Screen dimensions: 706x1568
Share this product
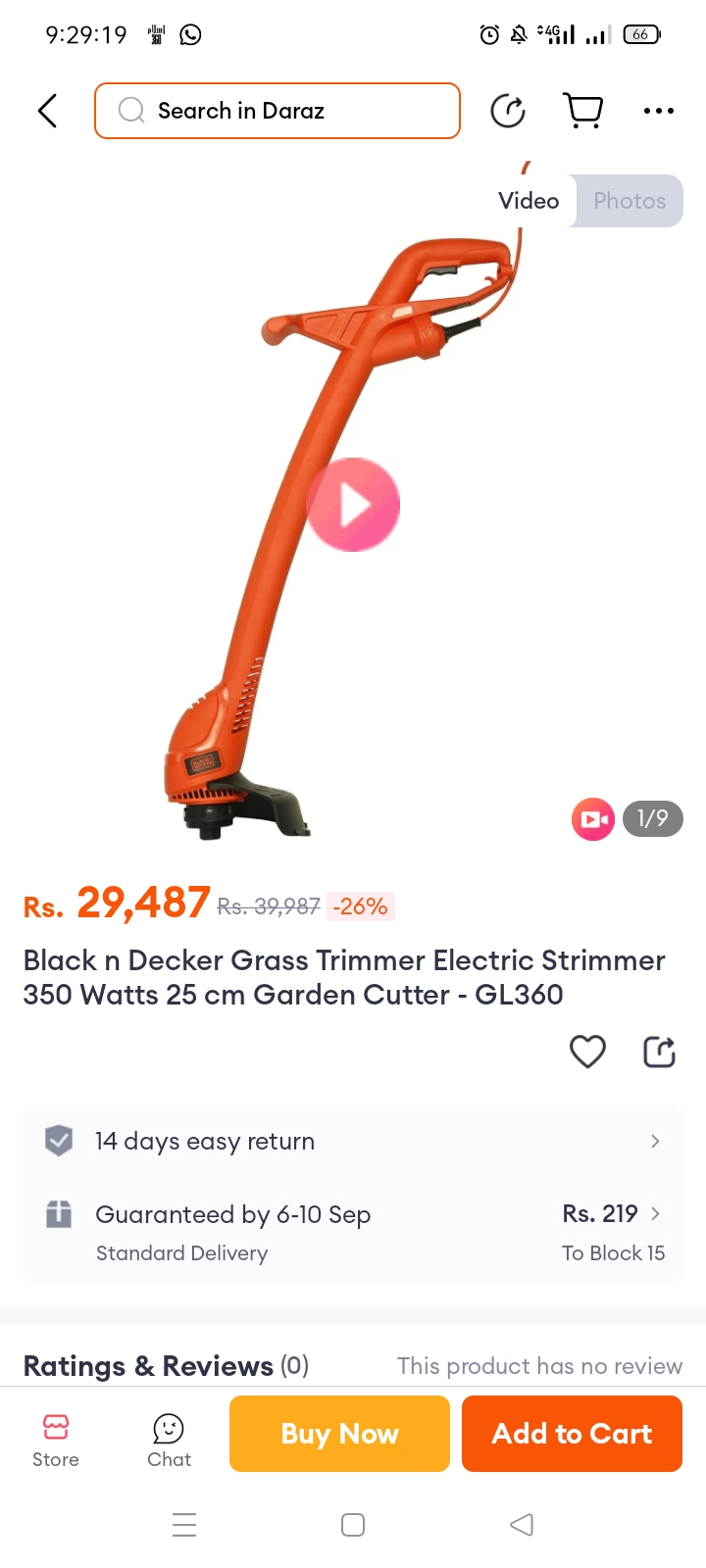(x=659, y=1052)
